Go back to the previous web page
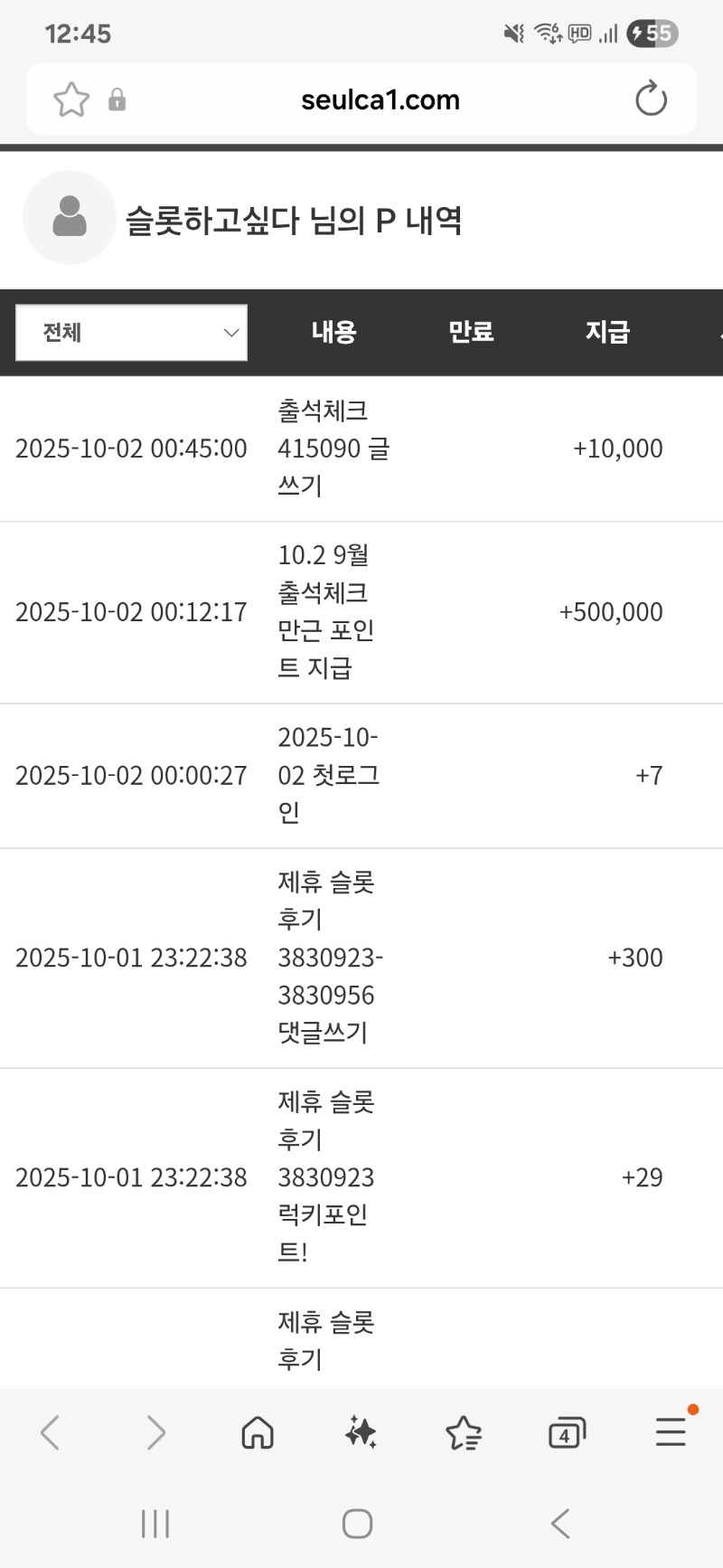The image size is (723, 1568). [51, 1432]
